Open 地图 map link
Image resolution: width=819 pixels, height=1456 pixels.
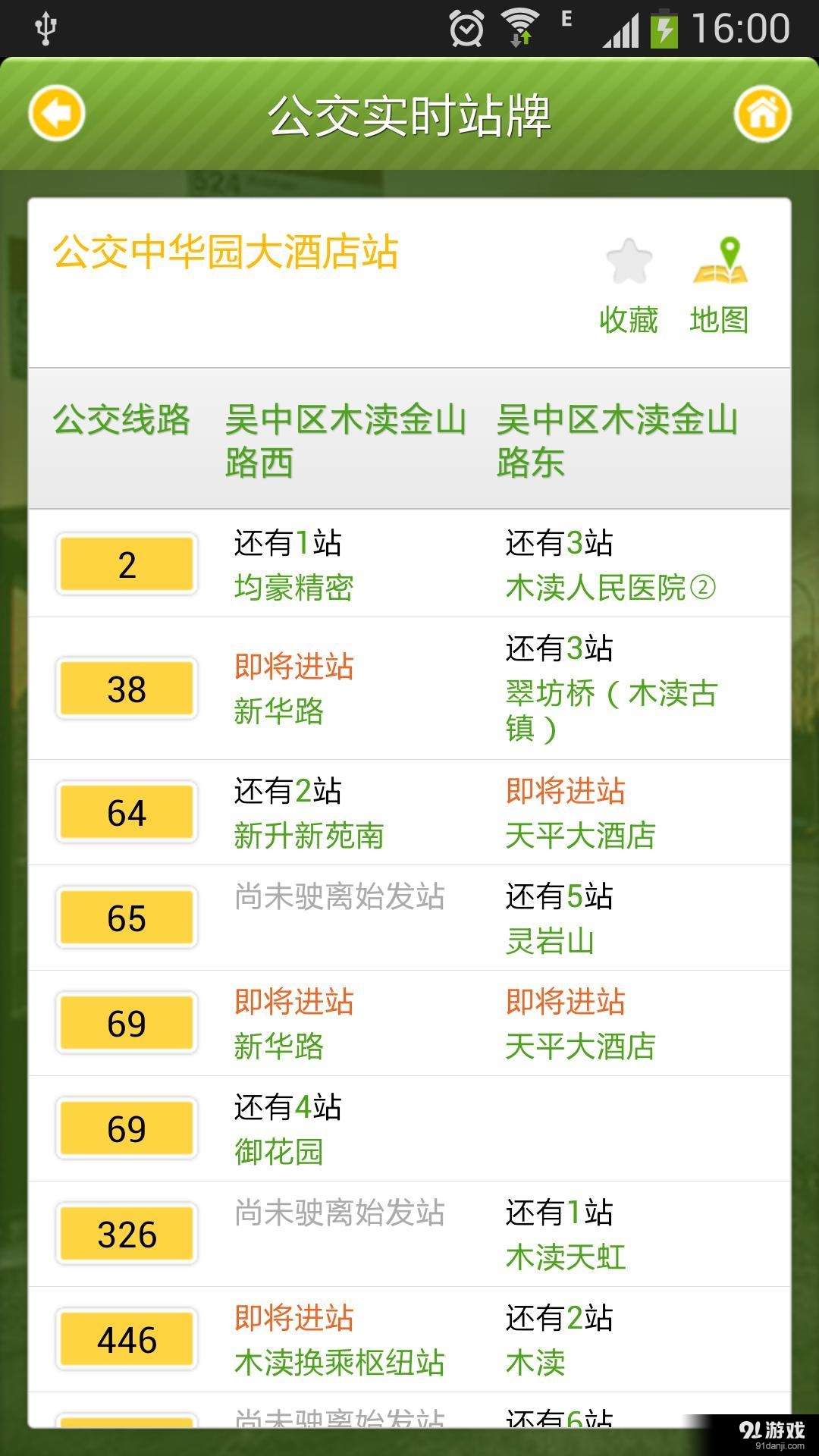(719, 321)
